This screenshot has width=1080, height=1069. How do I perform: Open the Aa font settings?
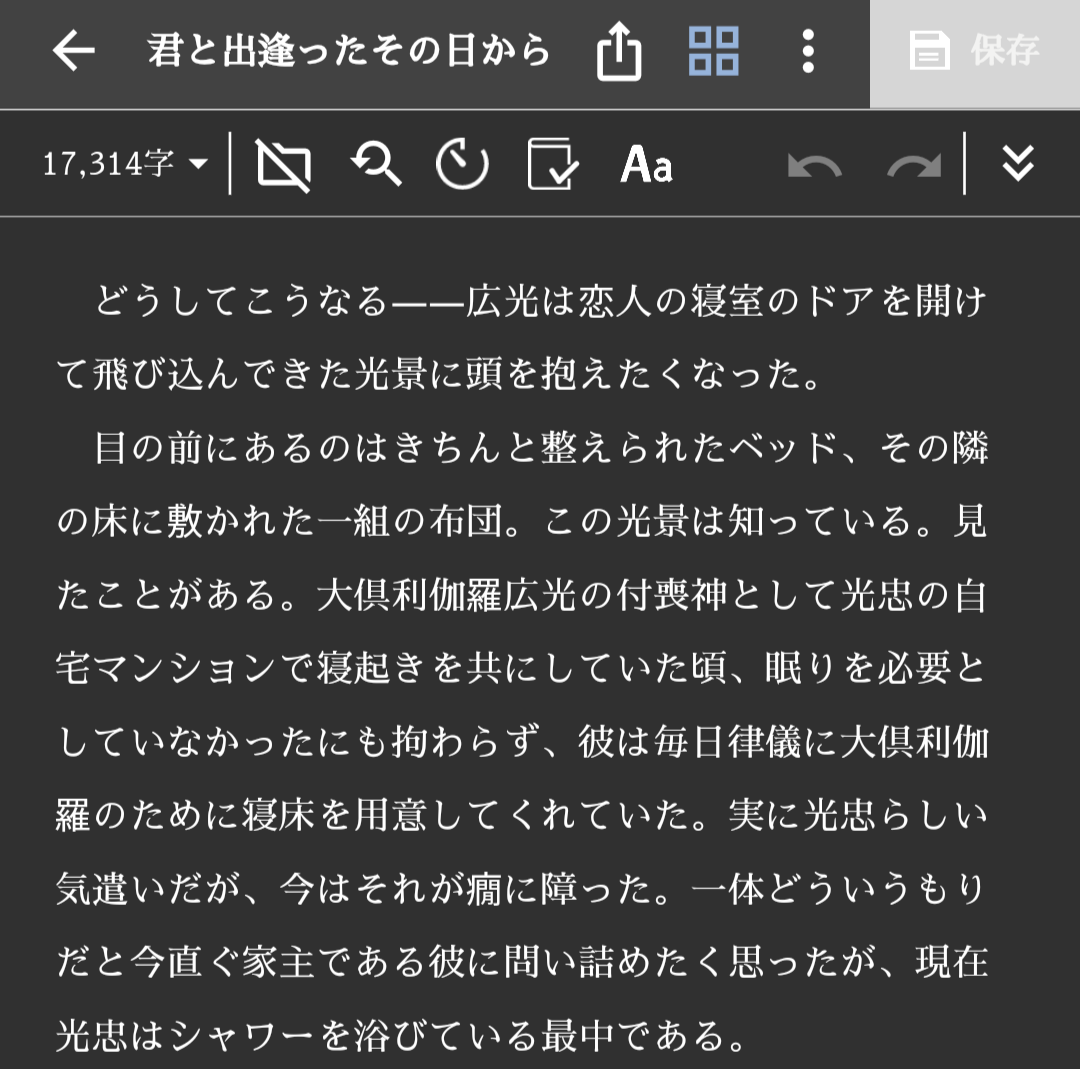point(646,164)
